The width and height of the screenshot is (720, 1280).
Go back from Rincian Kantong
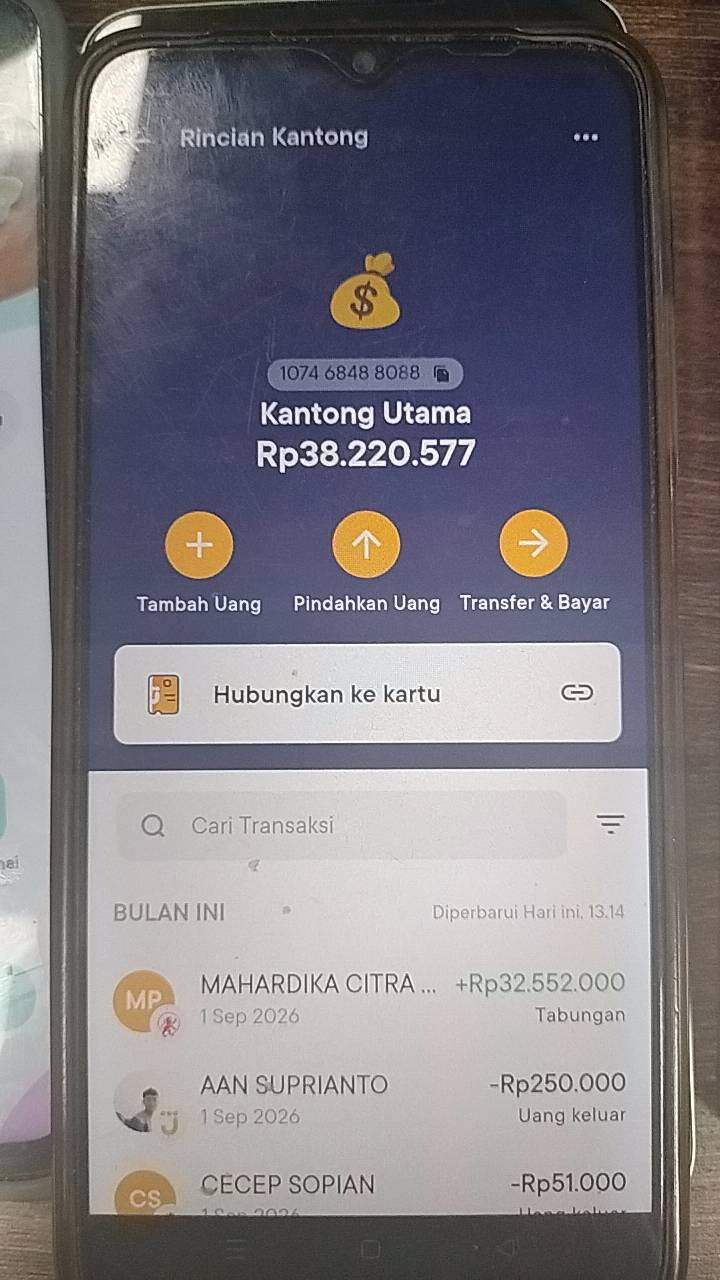pos(138,138)
